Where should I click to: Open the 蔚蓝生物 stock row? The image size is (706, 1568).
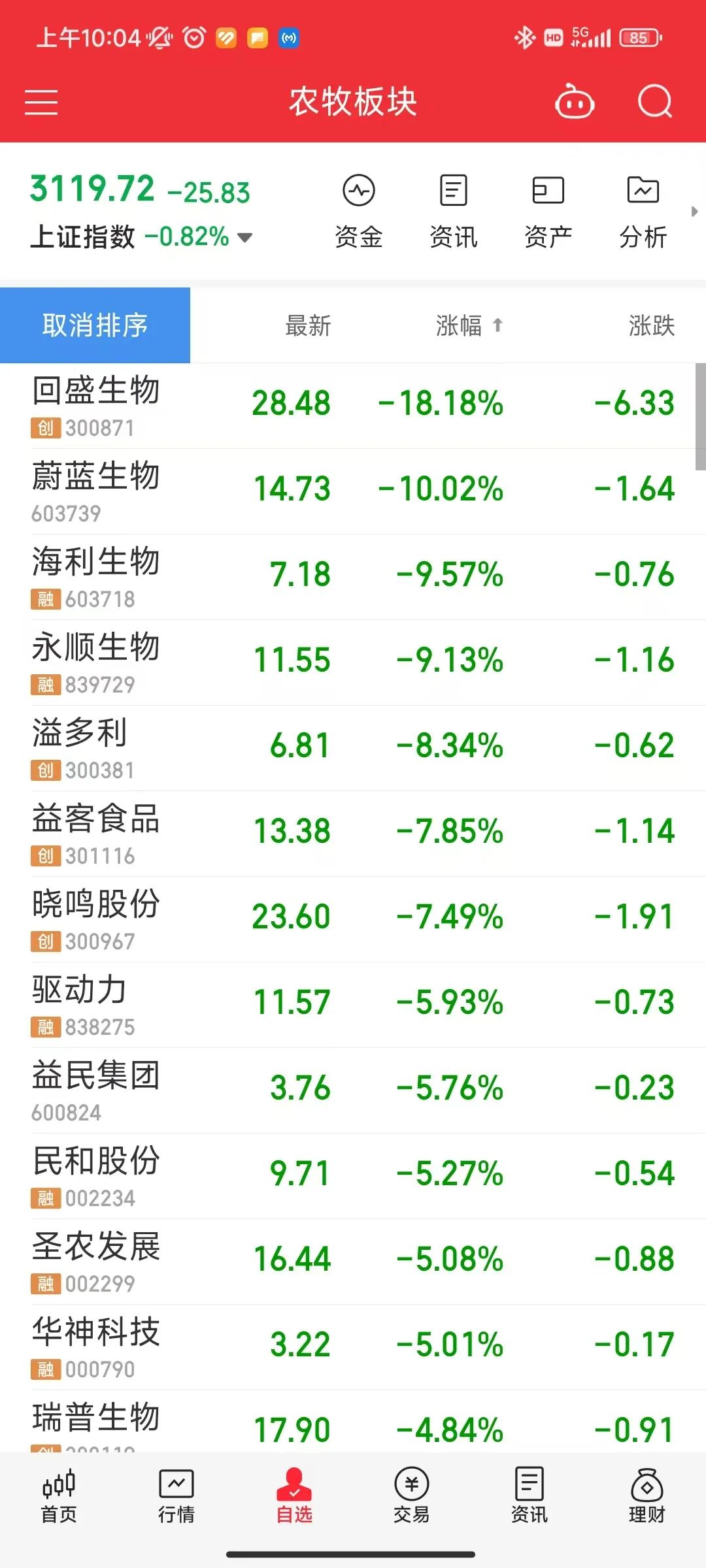(x=353, y=491)
